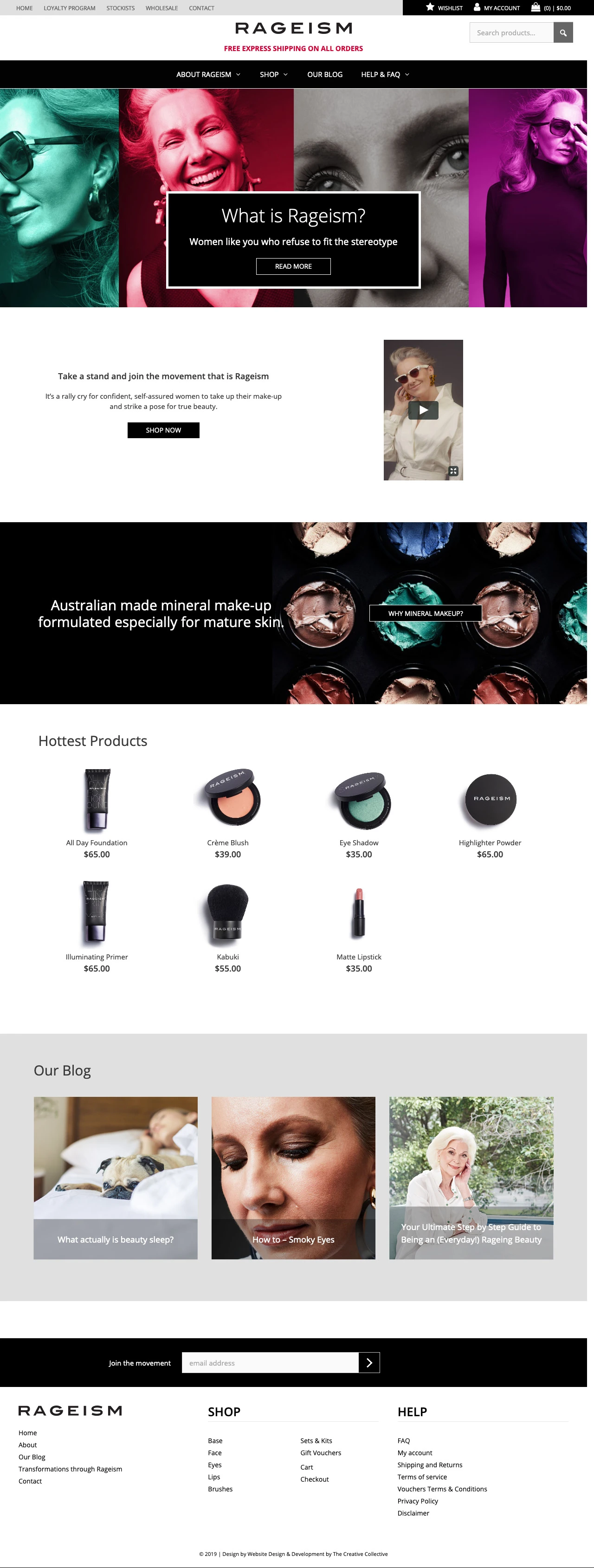Tap the Shop Now button
The height and width of the screenshot is (1568, 594).
coord(163,430)
